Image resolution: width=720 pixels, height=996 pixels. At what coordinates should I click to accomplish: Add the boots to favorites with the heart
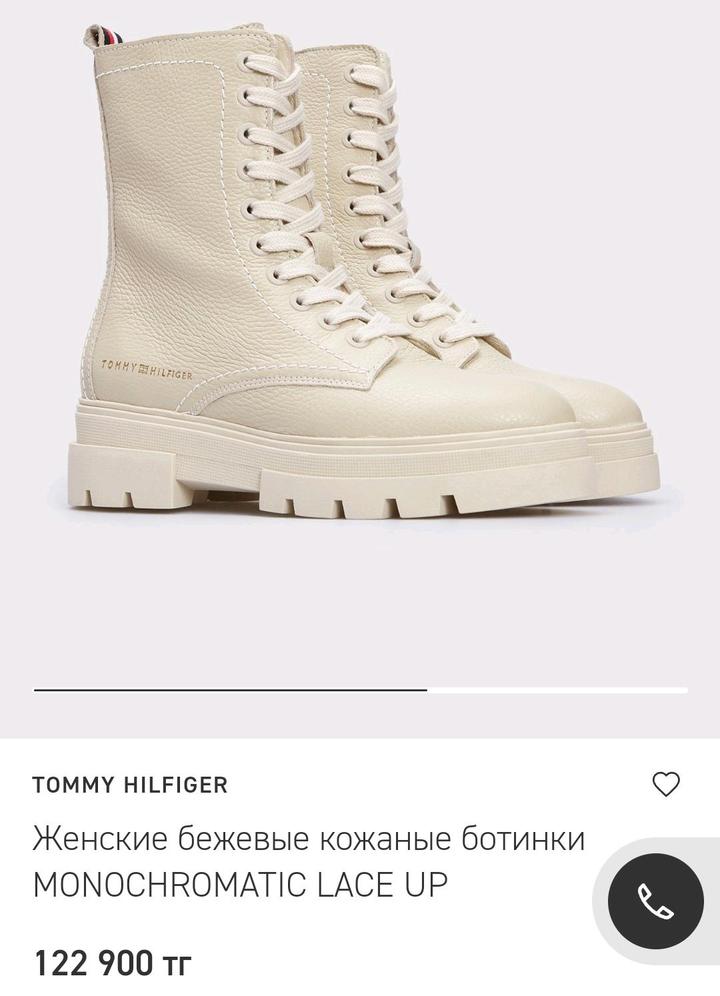pyautogui.click(x=666, y=784)
